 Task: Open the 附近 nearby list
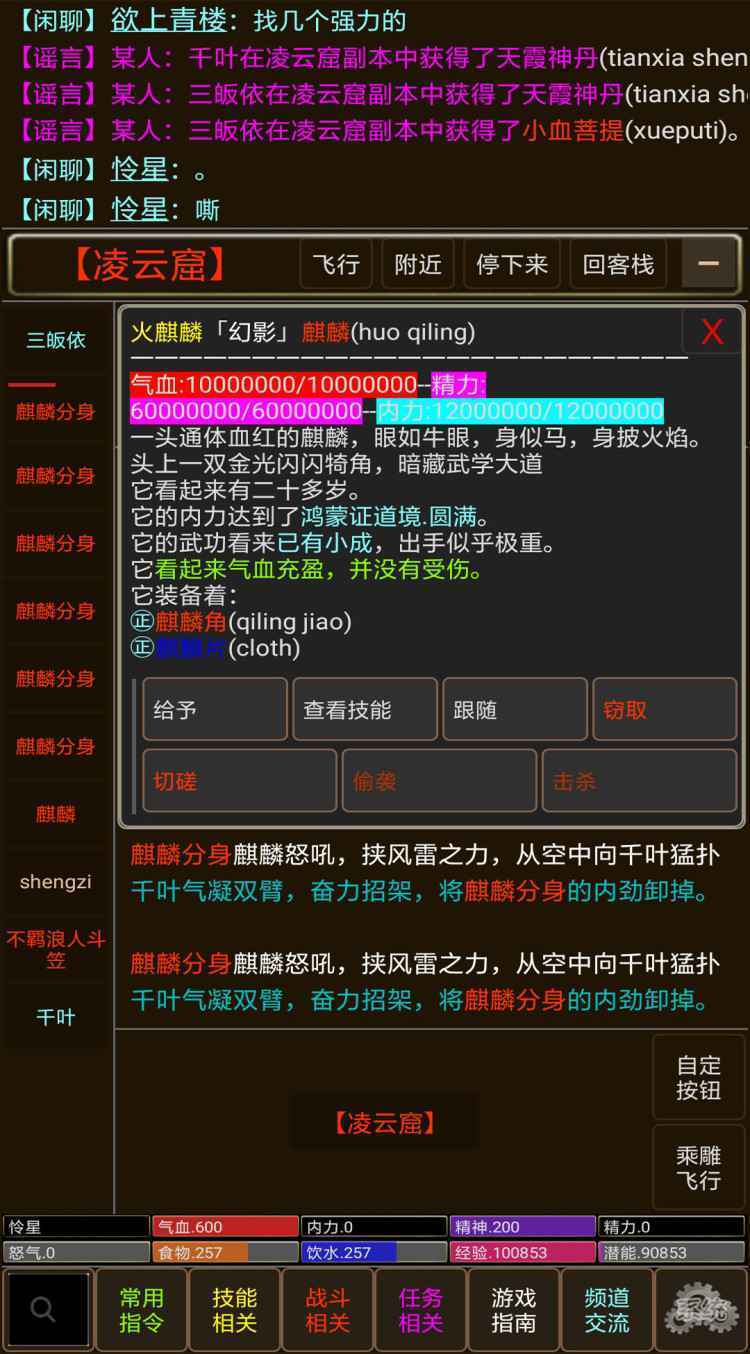[x=418, y=264]
